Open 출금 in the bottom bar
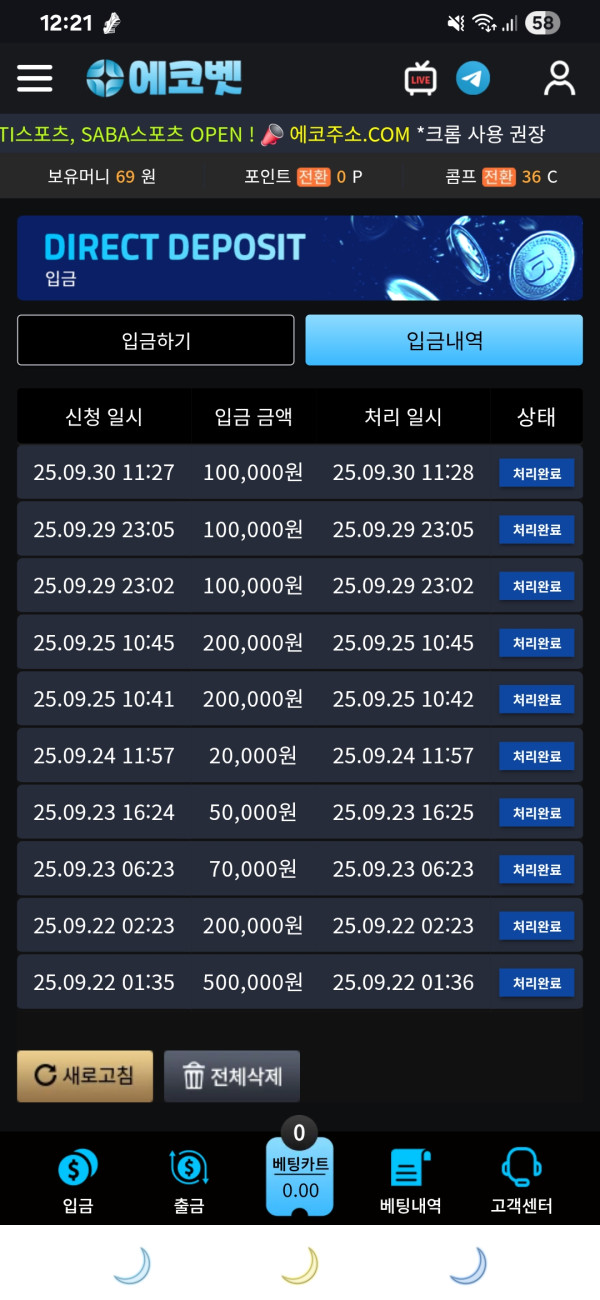This screenshot has width=600, height=1300. click(x=188, y=1182)
